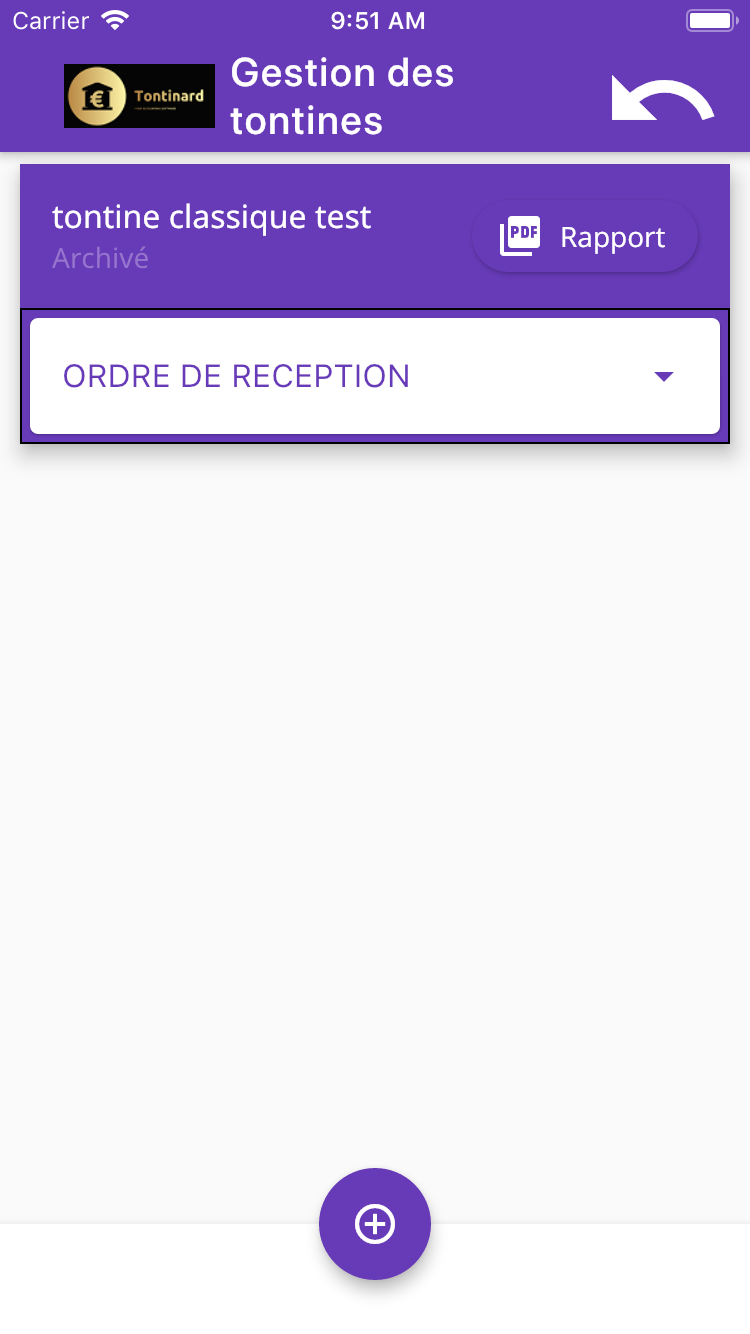Open the Rapport PDF report
750x1334 pixels.
click(x=584, y=237)
